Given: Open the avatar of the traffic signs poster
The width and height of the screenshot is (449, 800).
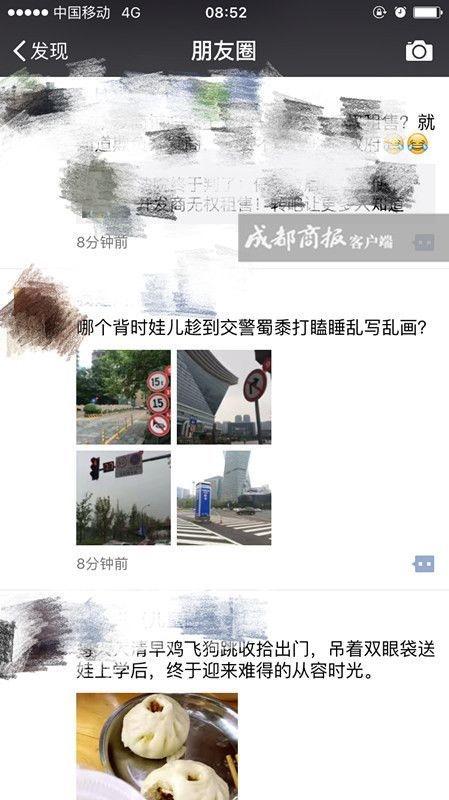Looking at the screenshot, I should 38,313.
